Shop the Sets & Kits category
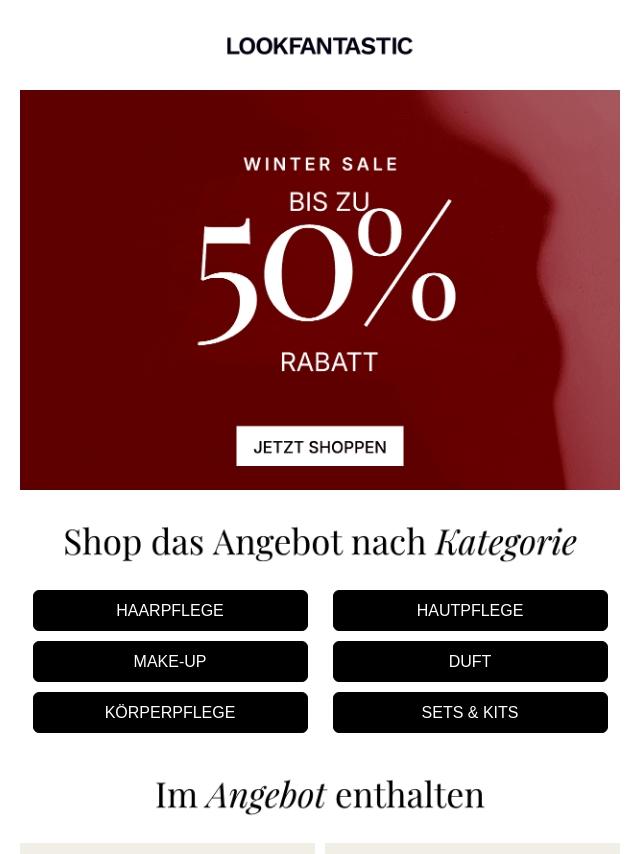 coord(470,712)
